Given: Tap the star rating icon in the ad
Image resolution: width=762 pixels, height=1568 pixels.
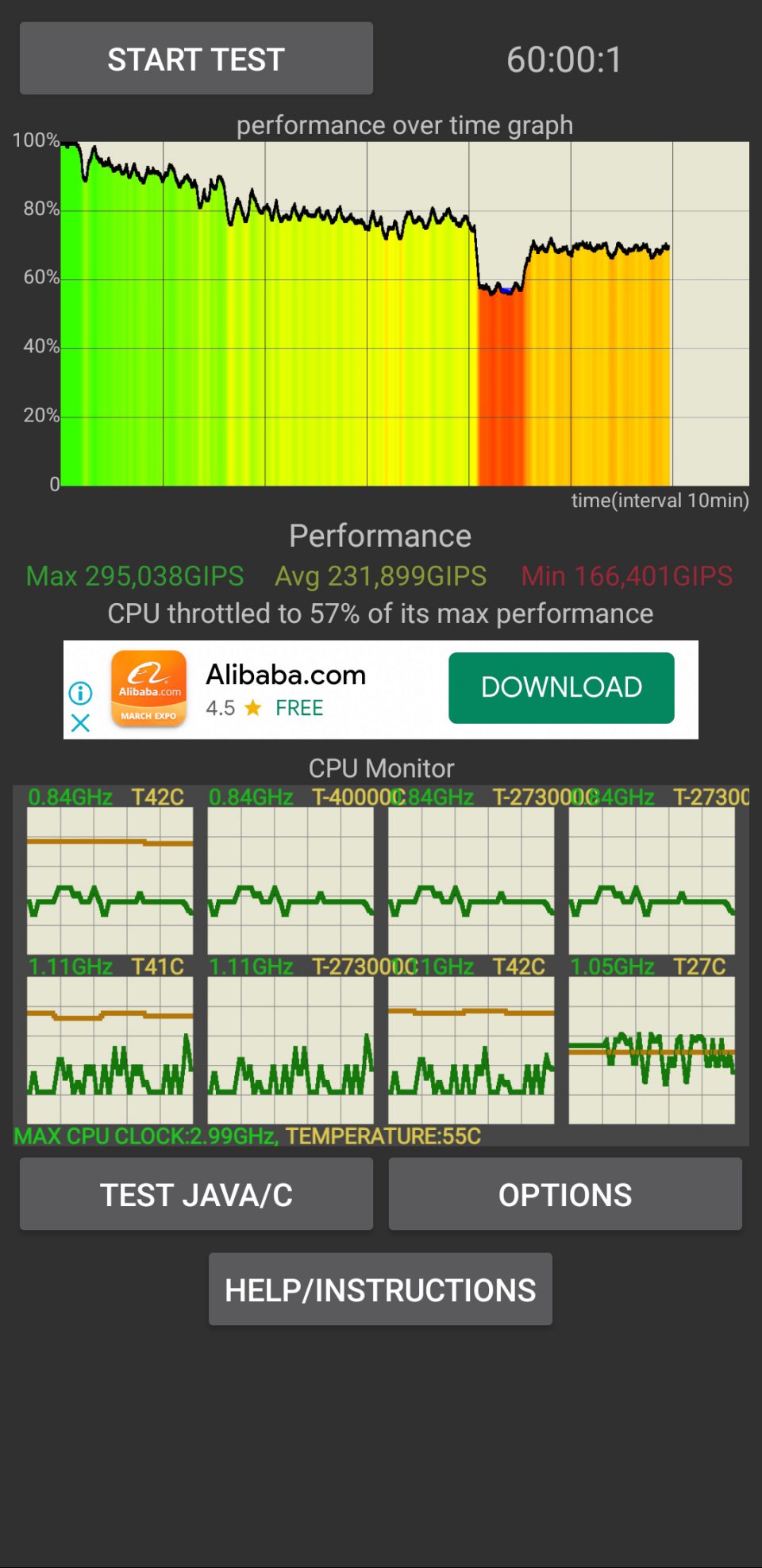Looking at the screenshot, I should (x=252, y=707).
